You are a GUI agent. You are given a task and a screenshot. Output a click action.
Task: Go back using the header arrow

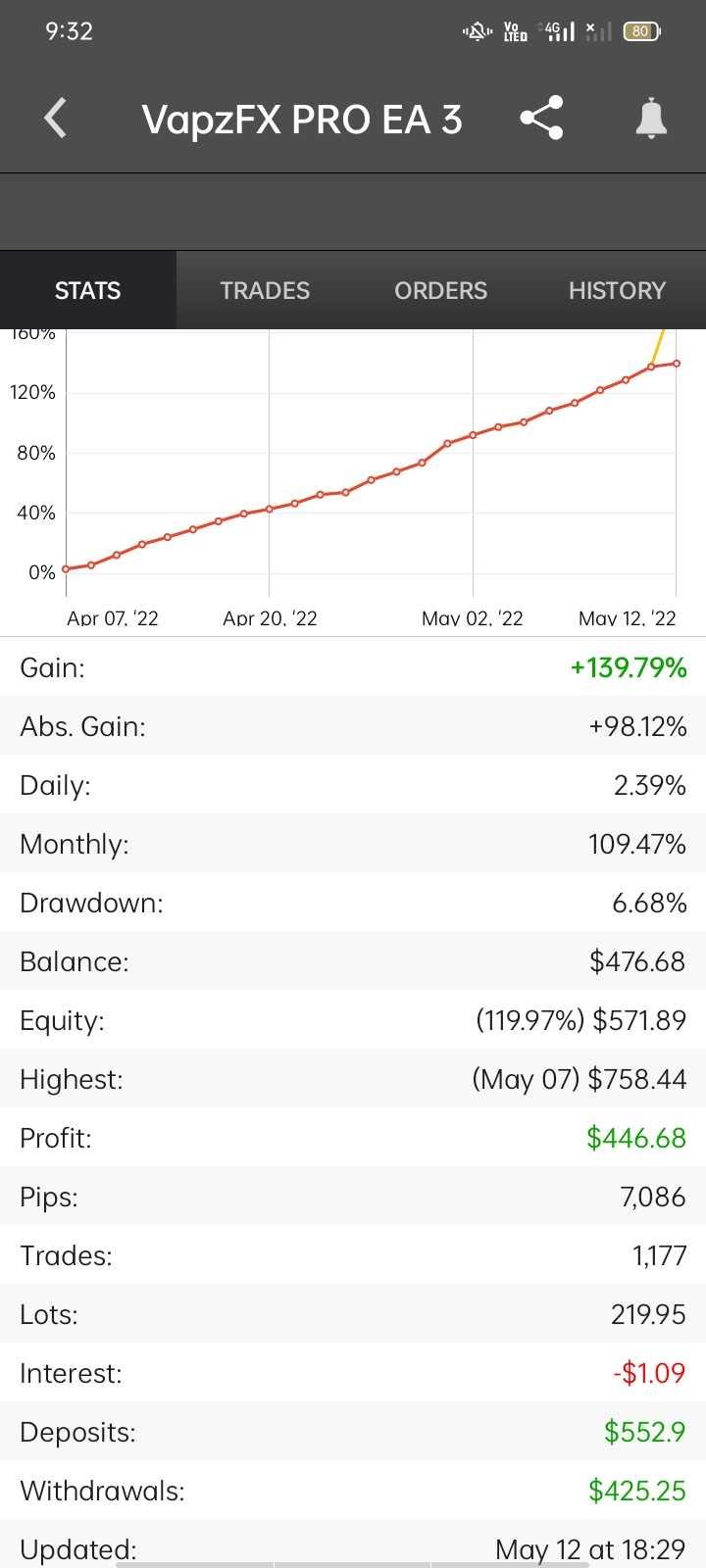(x=56, y=119)
